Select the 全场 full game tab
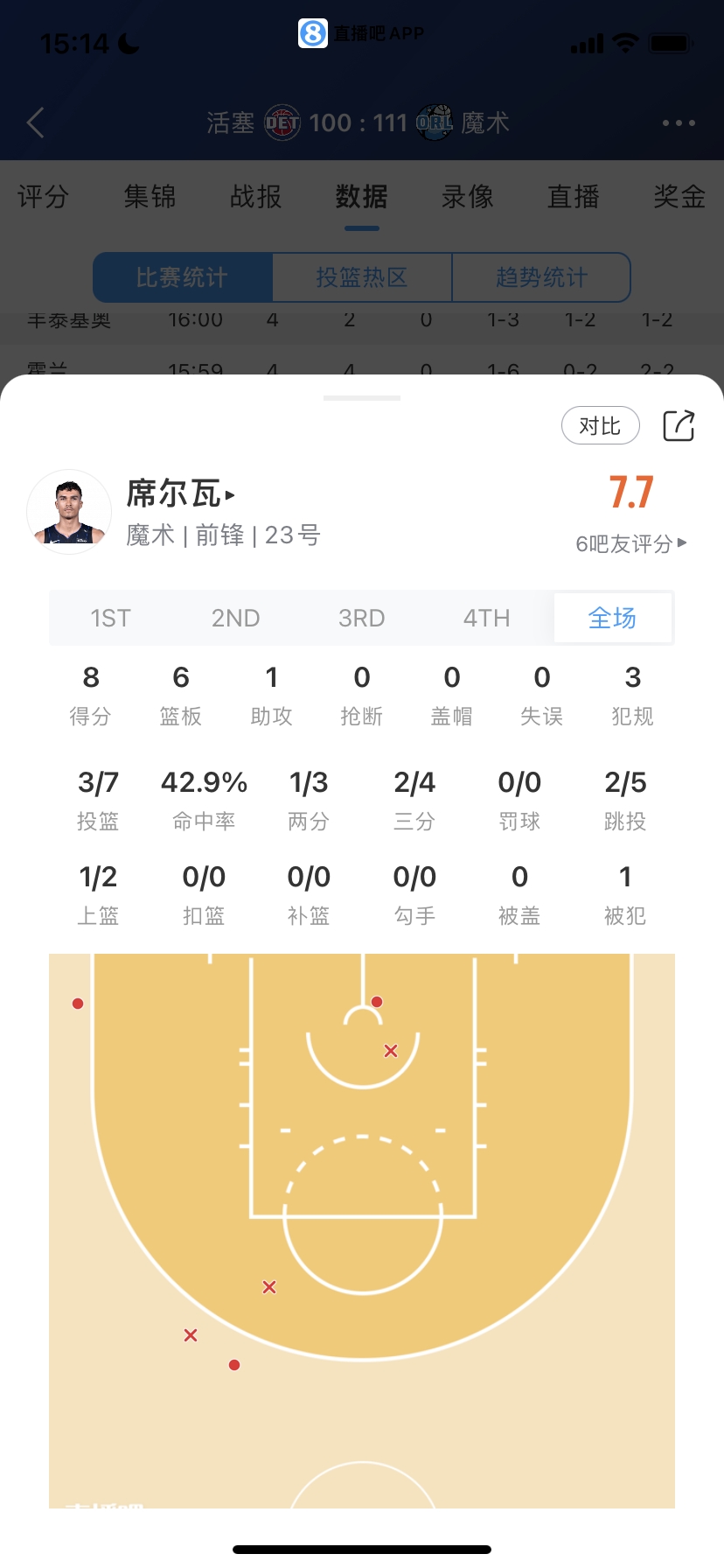The height and width of the screenshot is (1568, 724). (x=612, y=619)
